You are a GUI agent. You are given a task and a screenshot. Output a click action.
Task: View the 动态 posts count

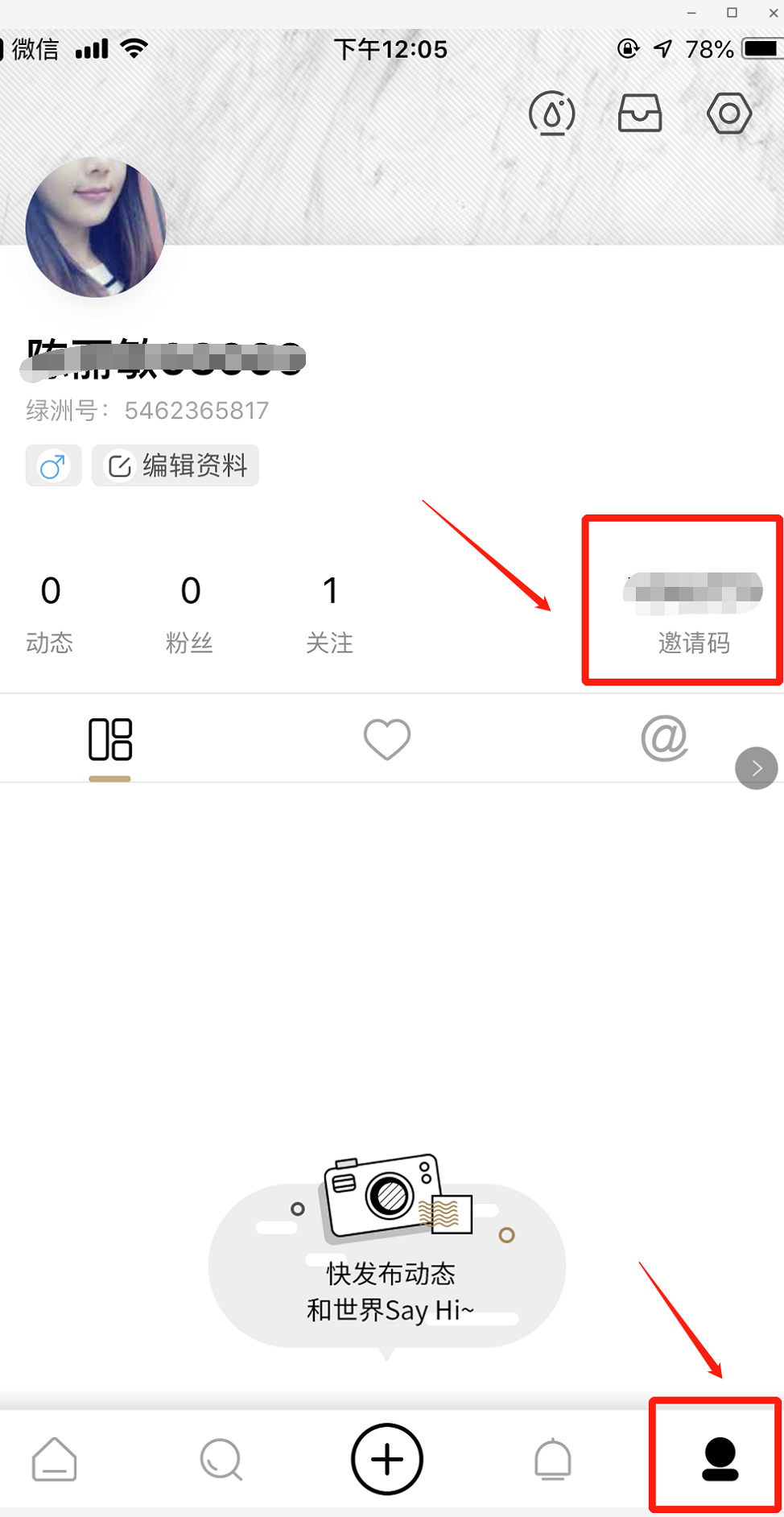50,612
